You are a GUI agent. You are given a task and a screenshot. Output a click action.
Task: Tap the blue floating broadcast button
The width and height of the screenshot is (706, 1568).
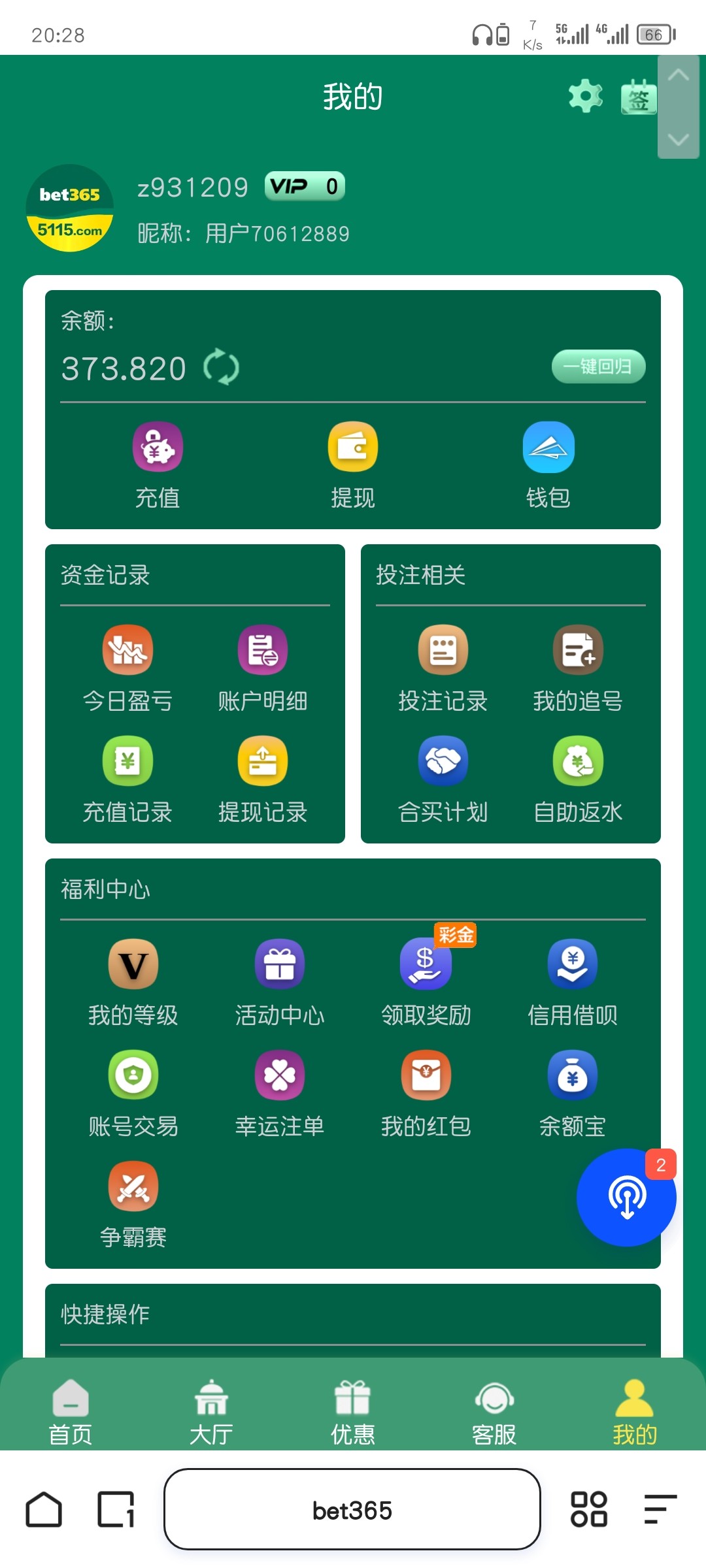click(x=626, y=1197)
